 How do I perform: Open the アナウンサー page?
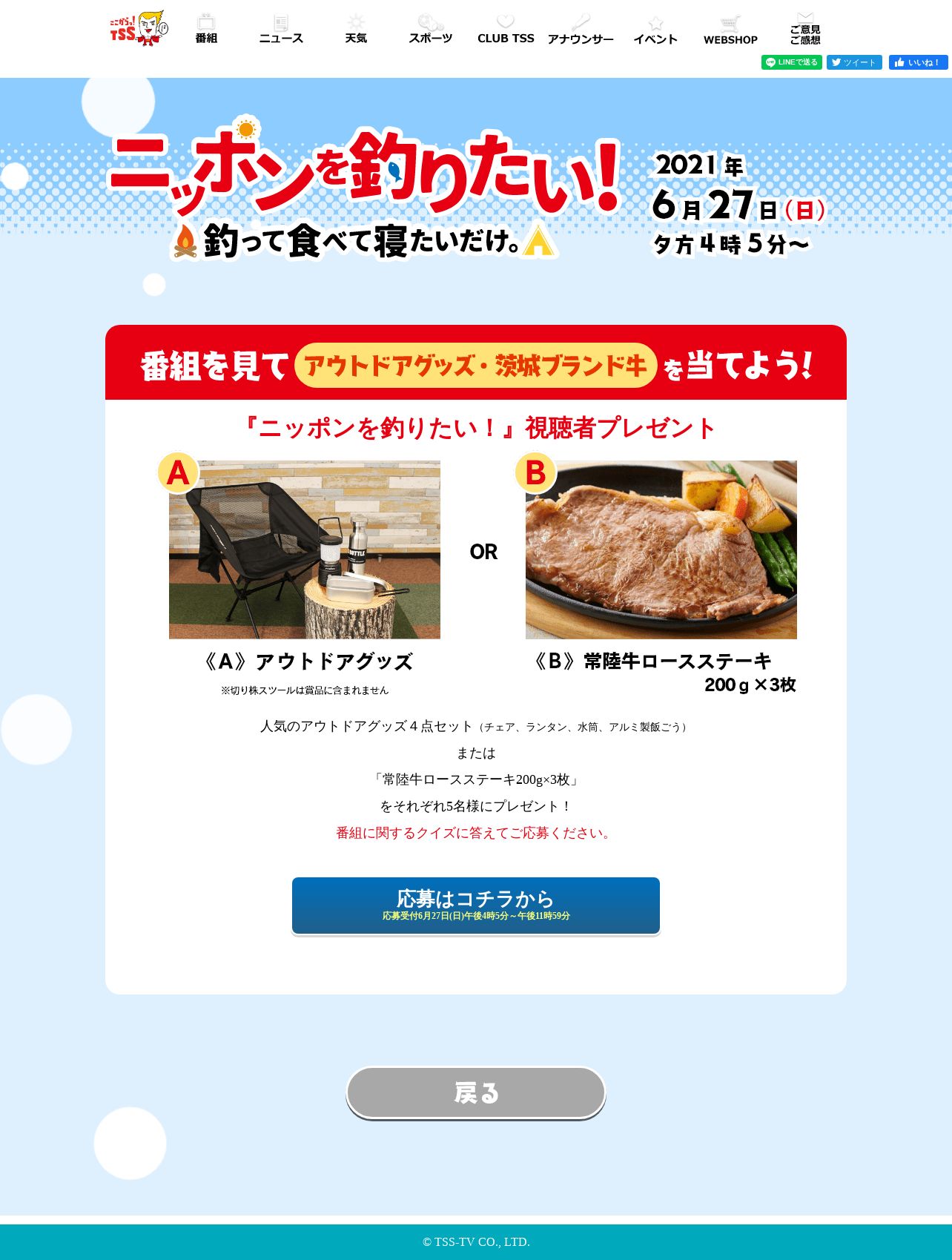click(581, 29)
